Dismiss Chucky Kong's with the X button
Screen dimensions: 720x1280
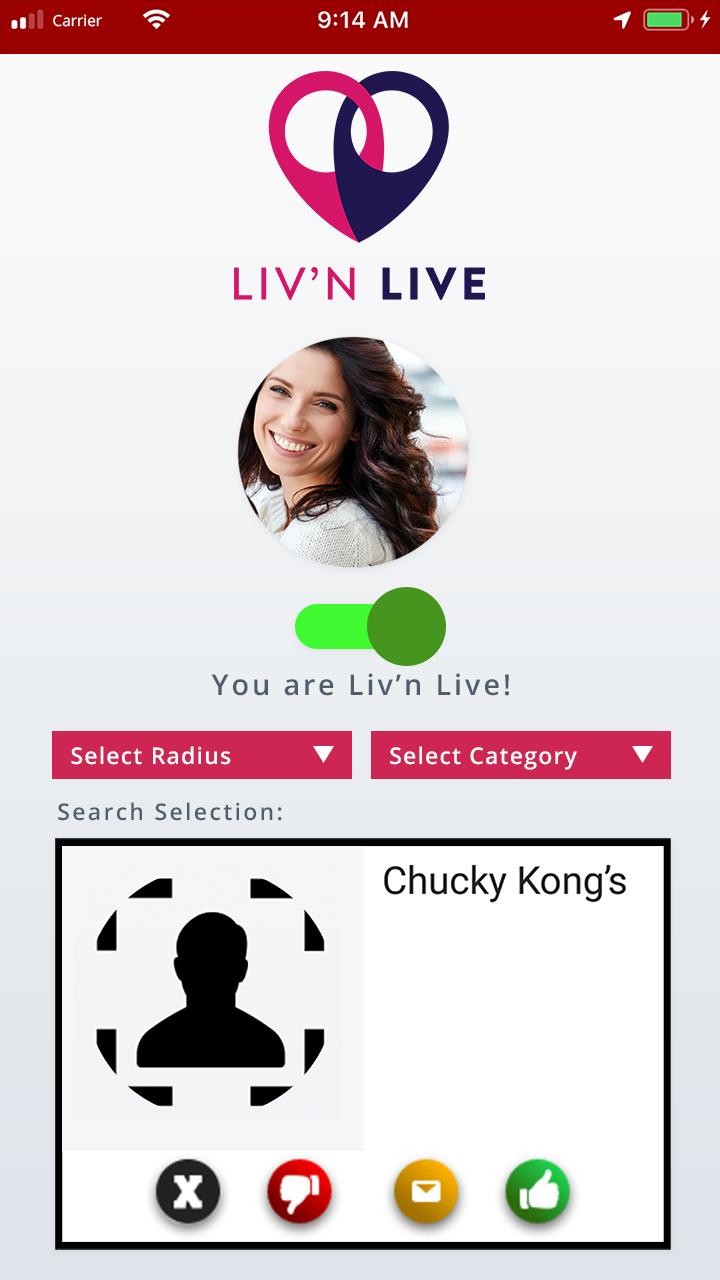point(188,1191)
